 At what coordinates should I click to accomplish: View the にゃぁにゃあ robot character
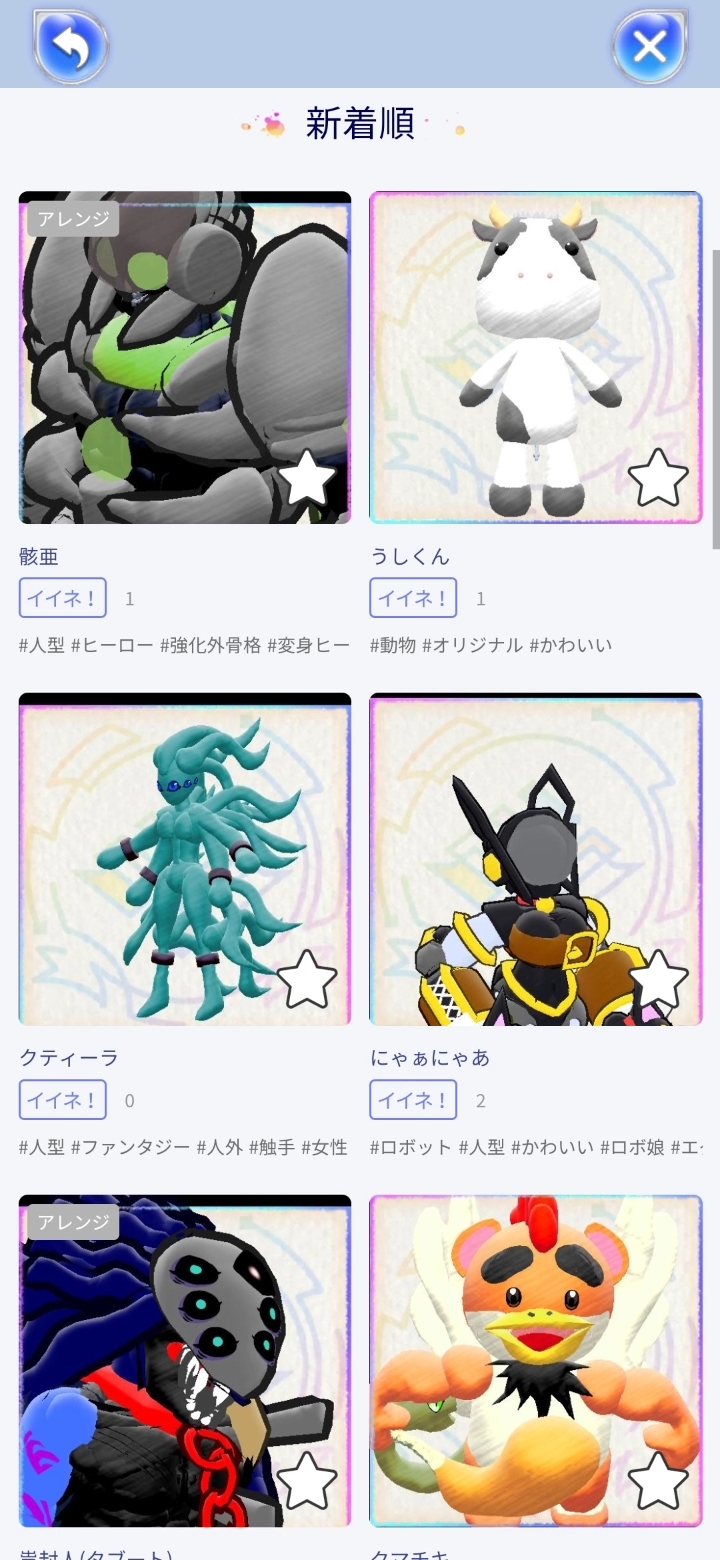click(x=520, y=850)
